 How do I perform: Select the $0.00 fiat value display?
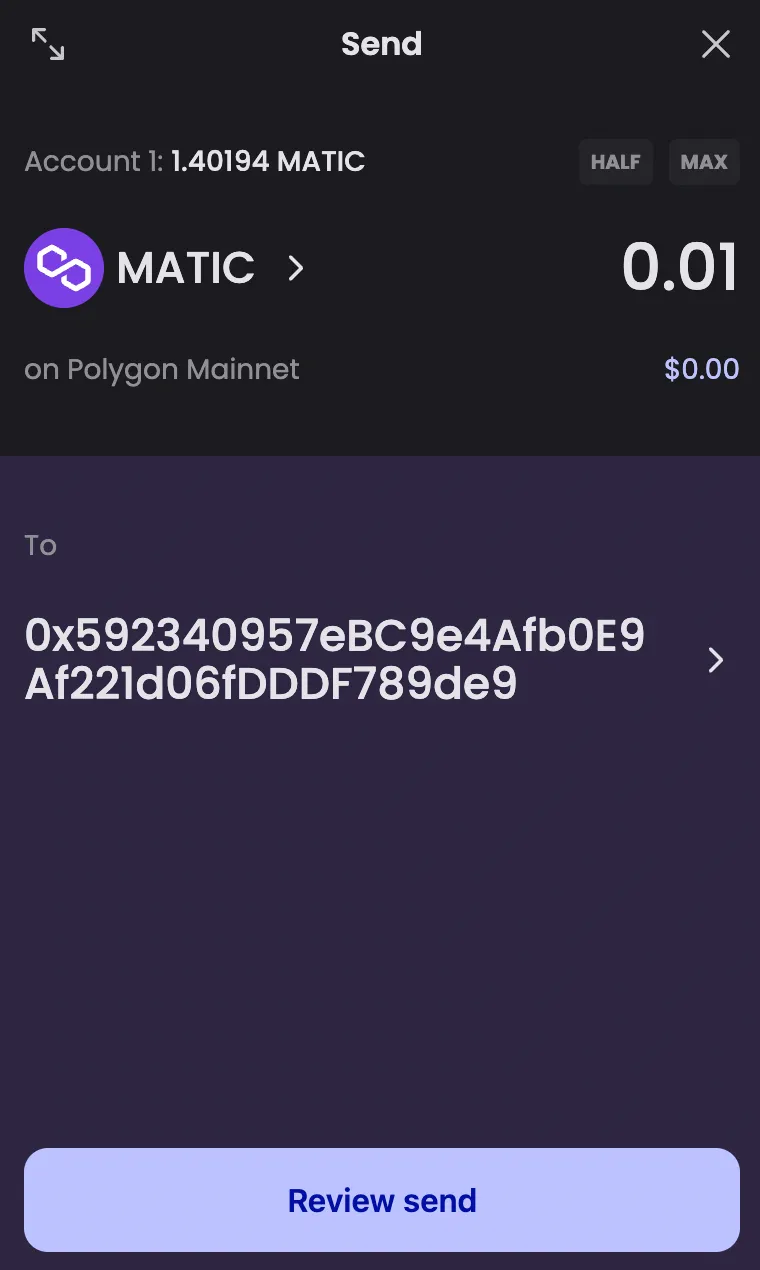click(701, 369)
